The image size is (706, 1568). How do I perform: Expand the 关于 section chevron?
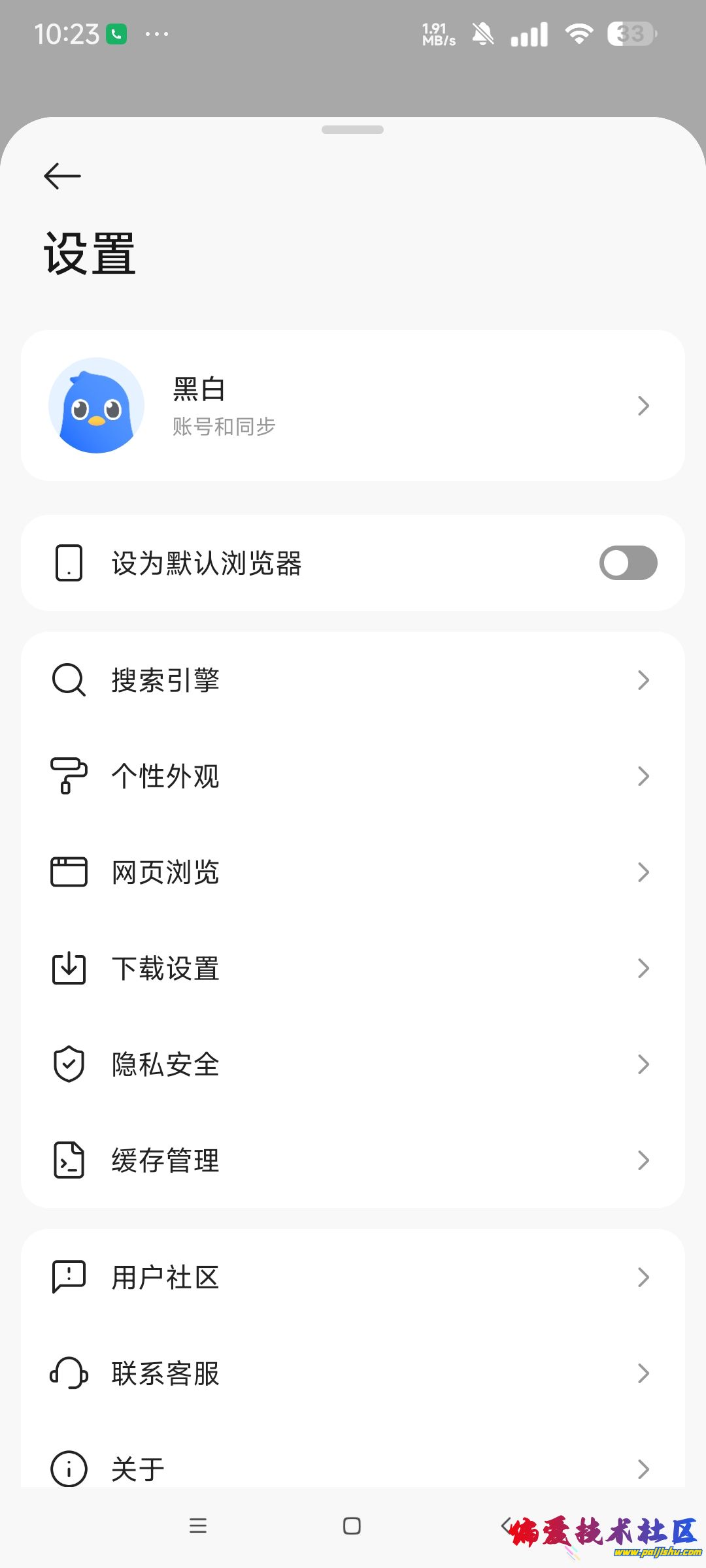point(643,1469)
